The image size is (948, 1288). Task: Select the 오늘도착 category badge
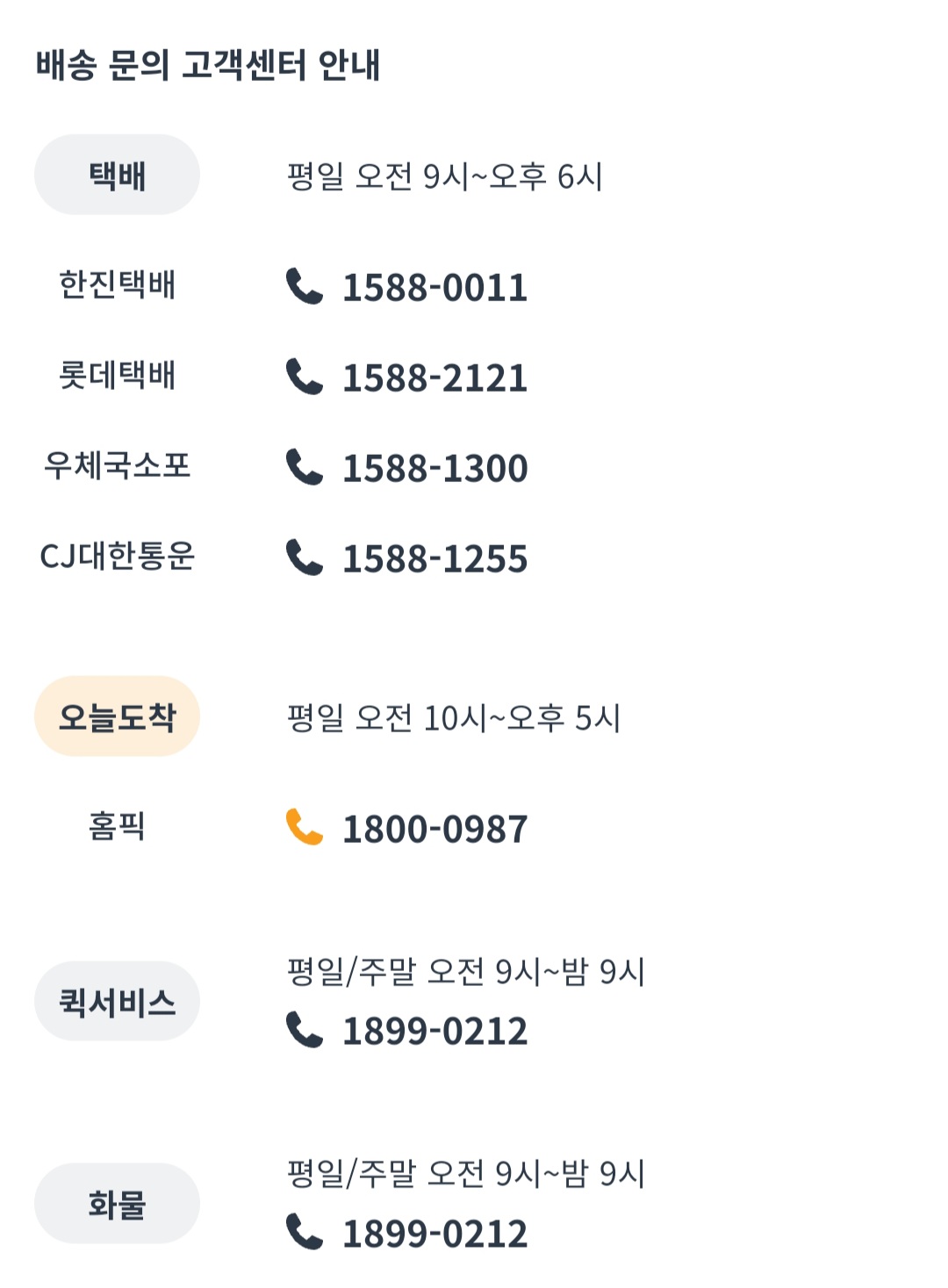tap(117, 716)
